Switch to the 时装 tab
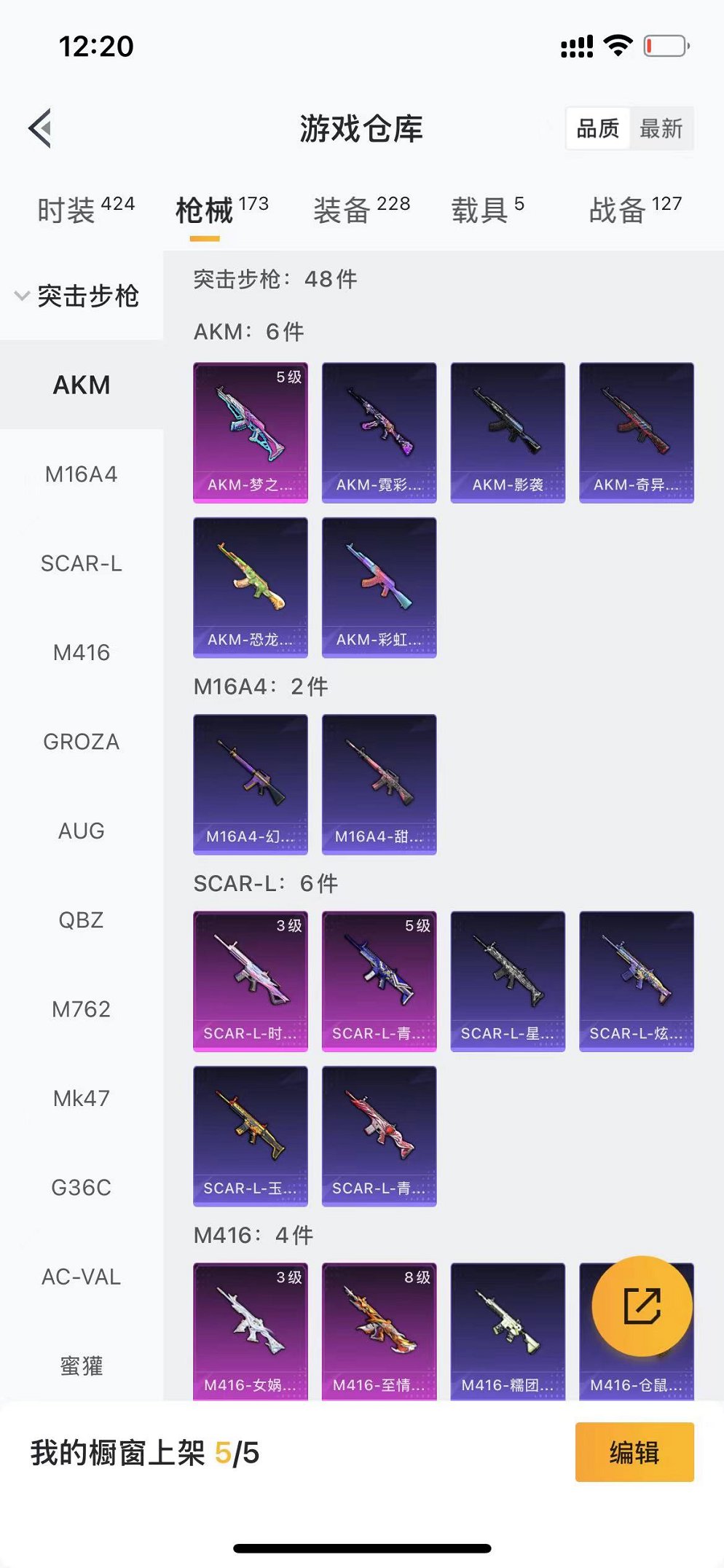The image size is (724, 1568). click(85, 210)
